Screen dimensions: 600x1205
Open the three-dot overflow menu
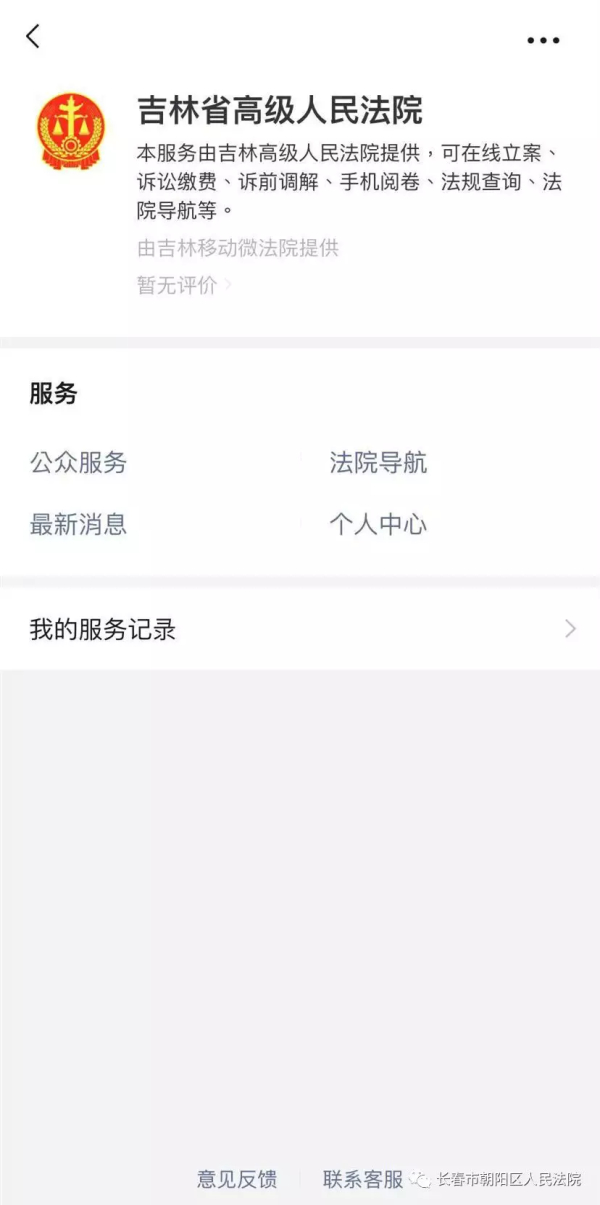[x=543, y=40]
